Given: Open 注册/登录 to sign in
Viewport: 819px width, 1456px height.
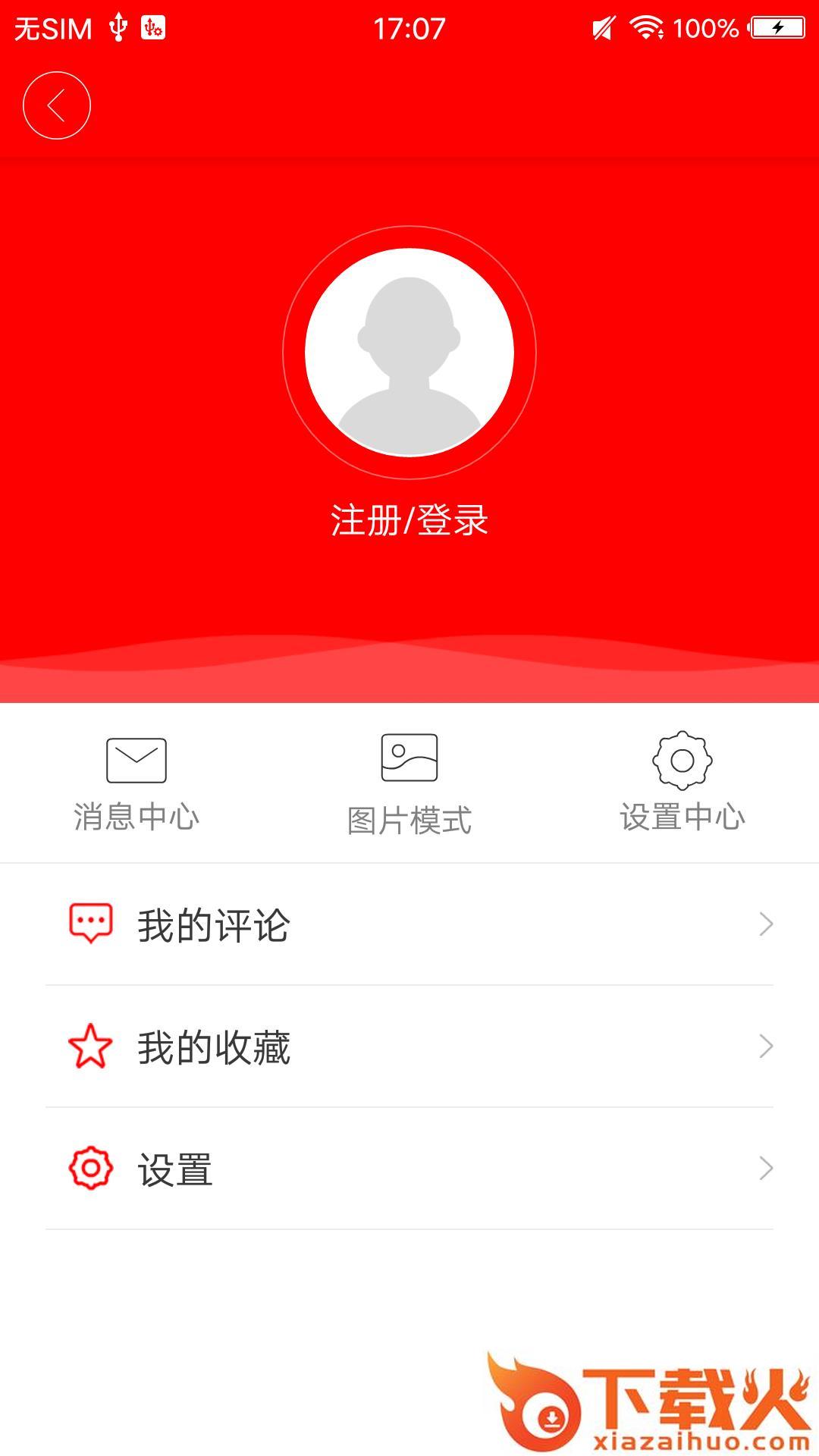Looking at the screenshot, I should [409, 521].
